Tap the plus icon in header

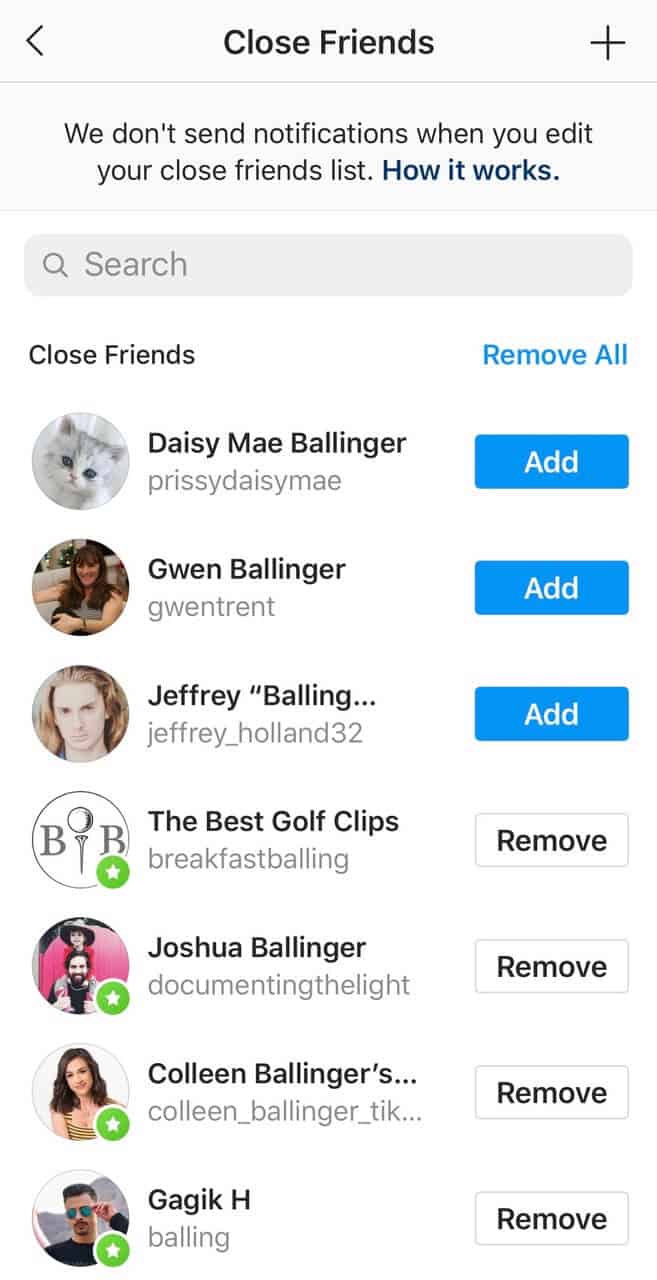tap(607, 43)
